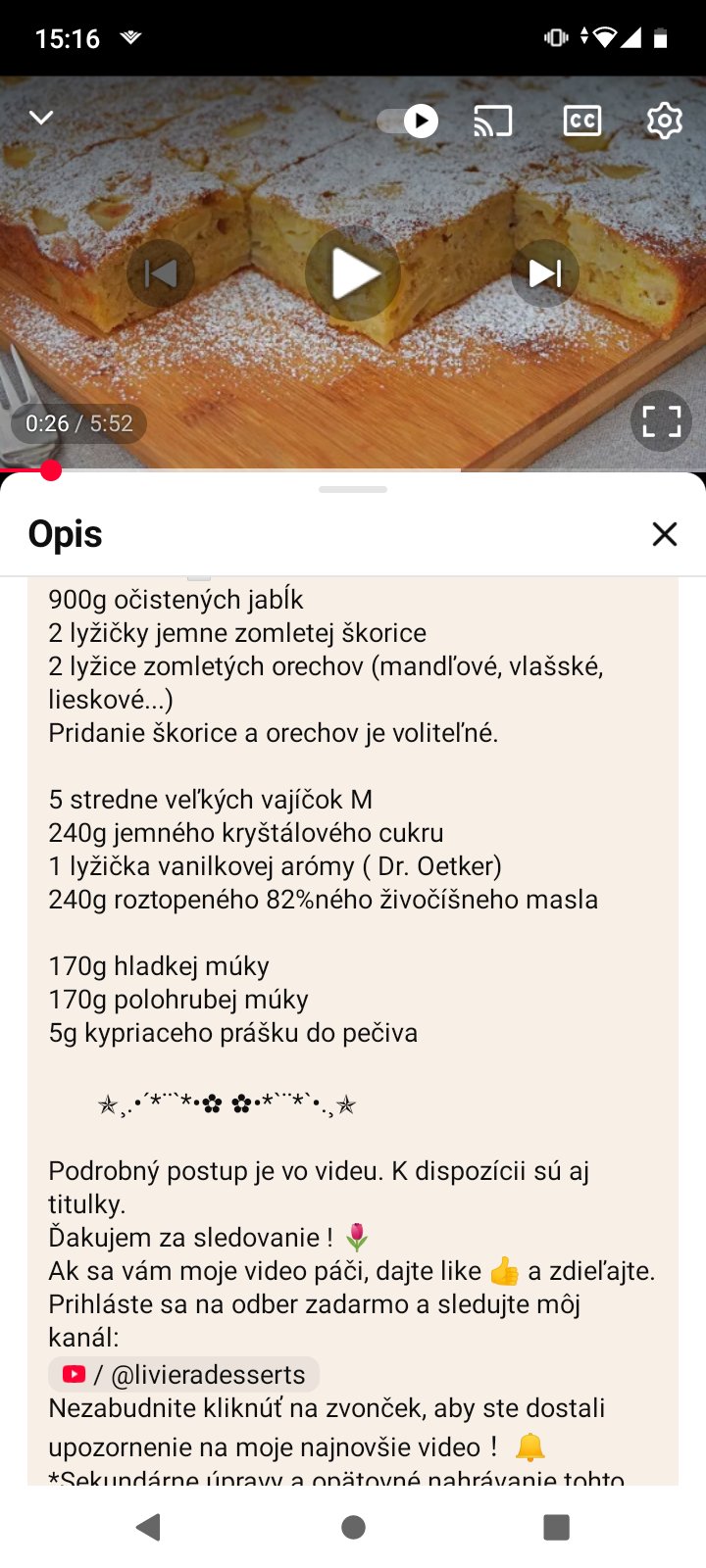Screen dimensions: 706x1568
Task: Open the @livieradesserts channel link
Action: click(x=184, y=1375)
